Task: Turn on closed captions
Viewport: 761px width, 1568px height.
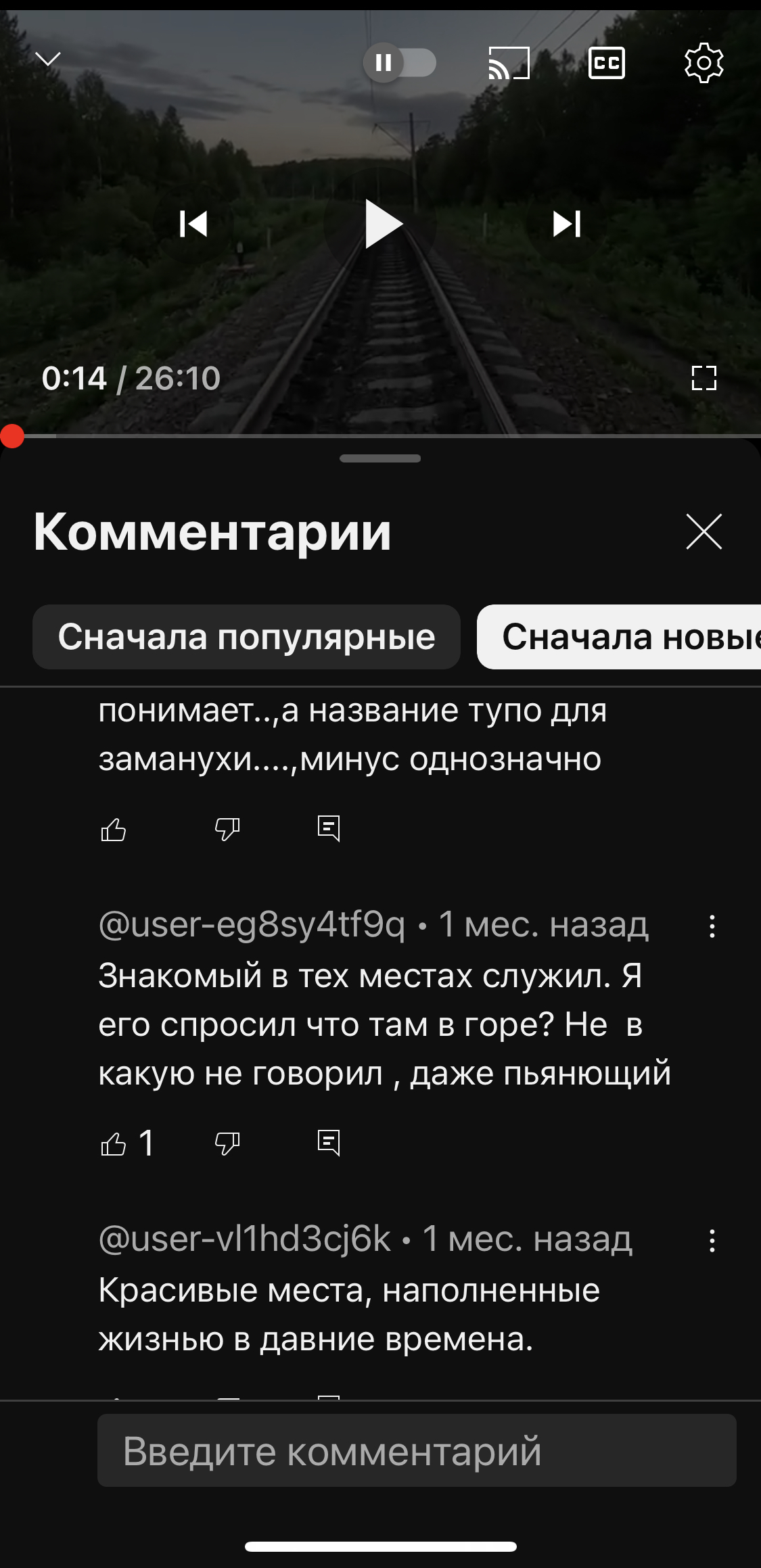Action: click(606, 63)
